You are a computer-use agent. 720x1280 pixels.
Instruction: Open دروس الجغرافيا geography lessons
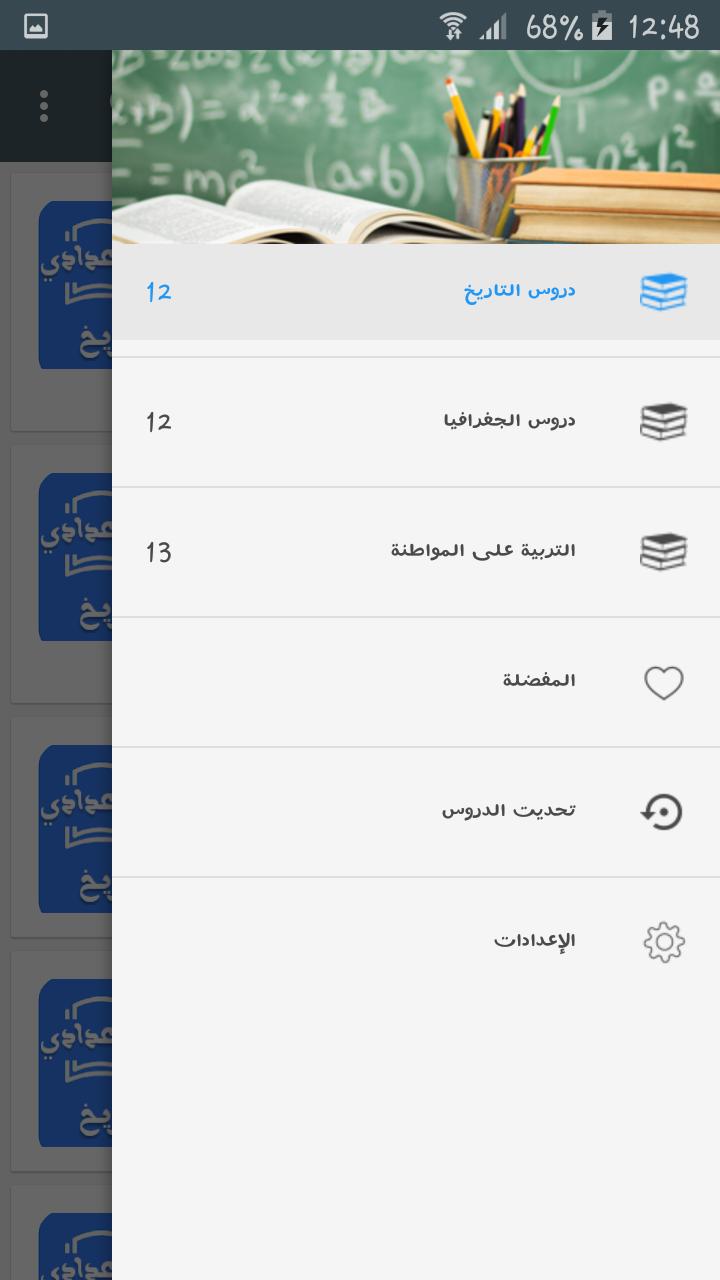(416, 422)
